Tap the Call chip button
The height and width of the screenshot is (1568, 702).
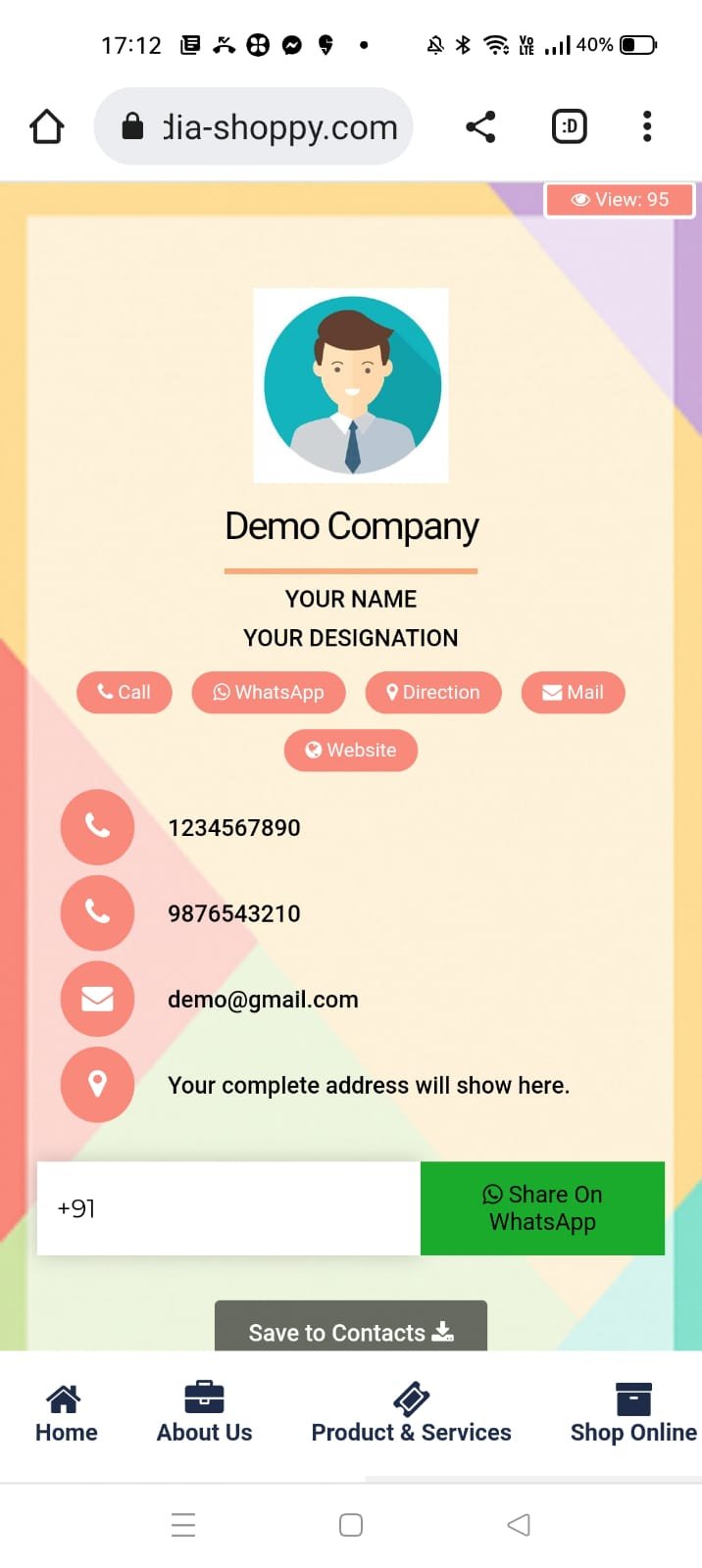point(125,692)
